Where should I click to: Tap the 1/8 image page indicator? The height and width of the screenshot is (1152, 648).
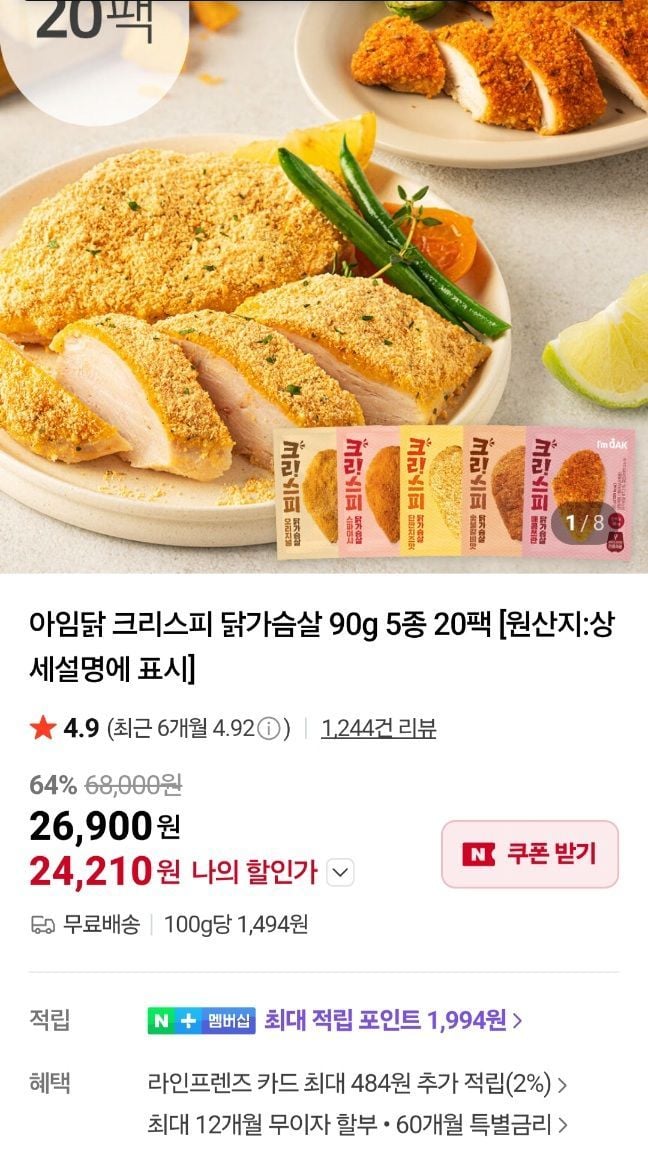click(585, 522)
